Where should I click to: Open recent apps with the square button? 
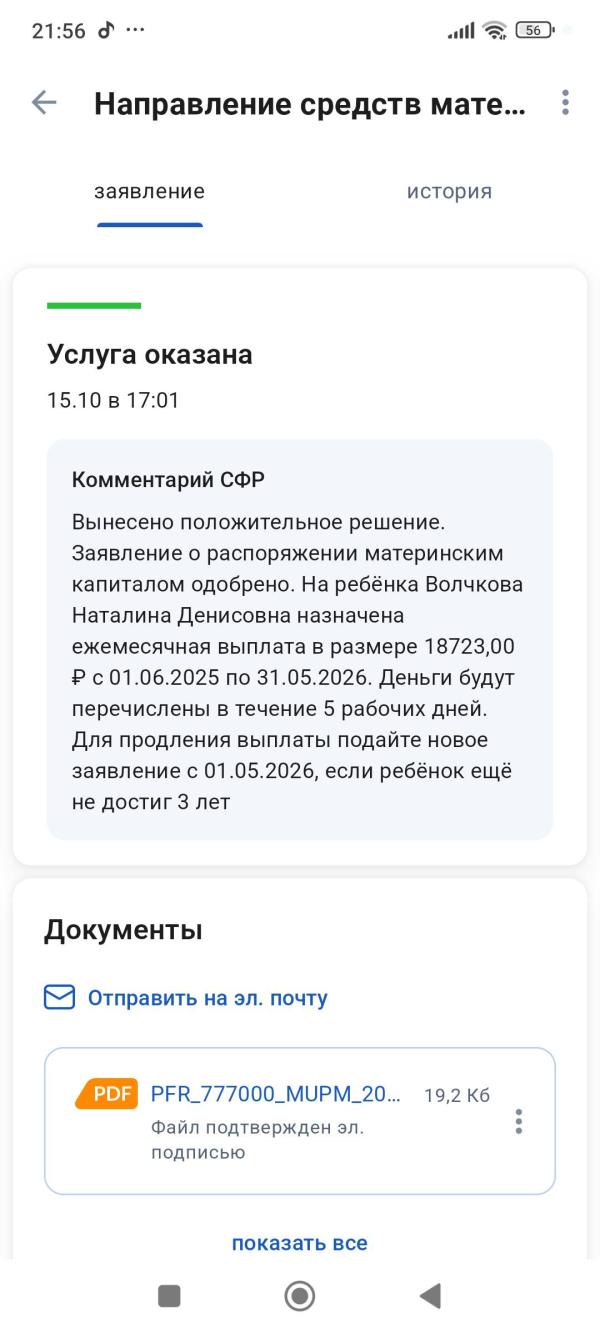[170, 1296]
